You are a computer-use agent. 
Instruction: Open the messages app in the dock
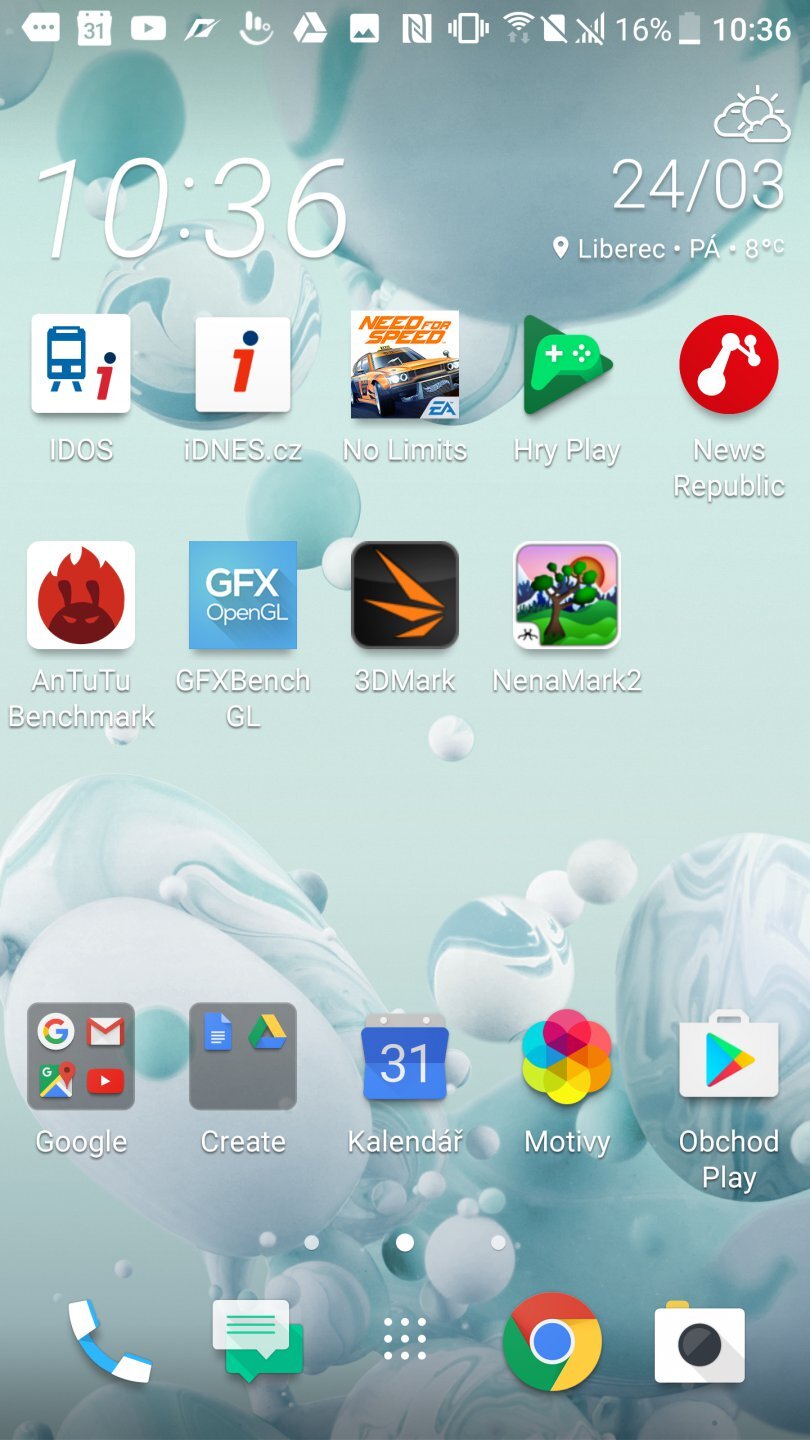point(257,1341)
